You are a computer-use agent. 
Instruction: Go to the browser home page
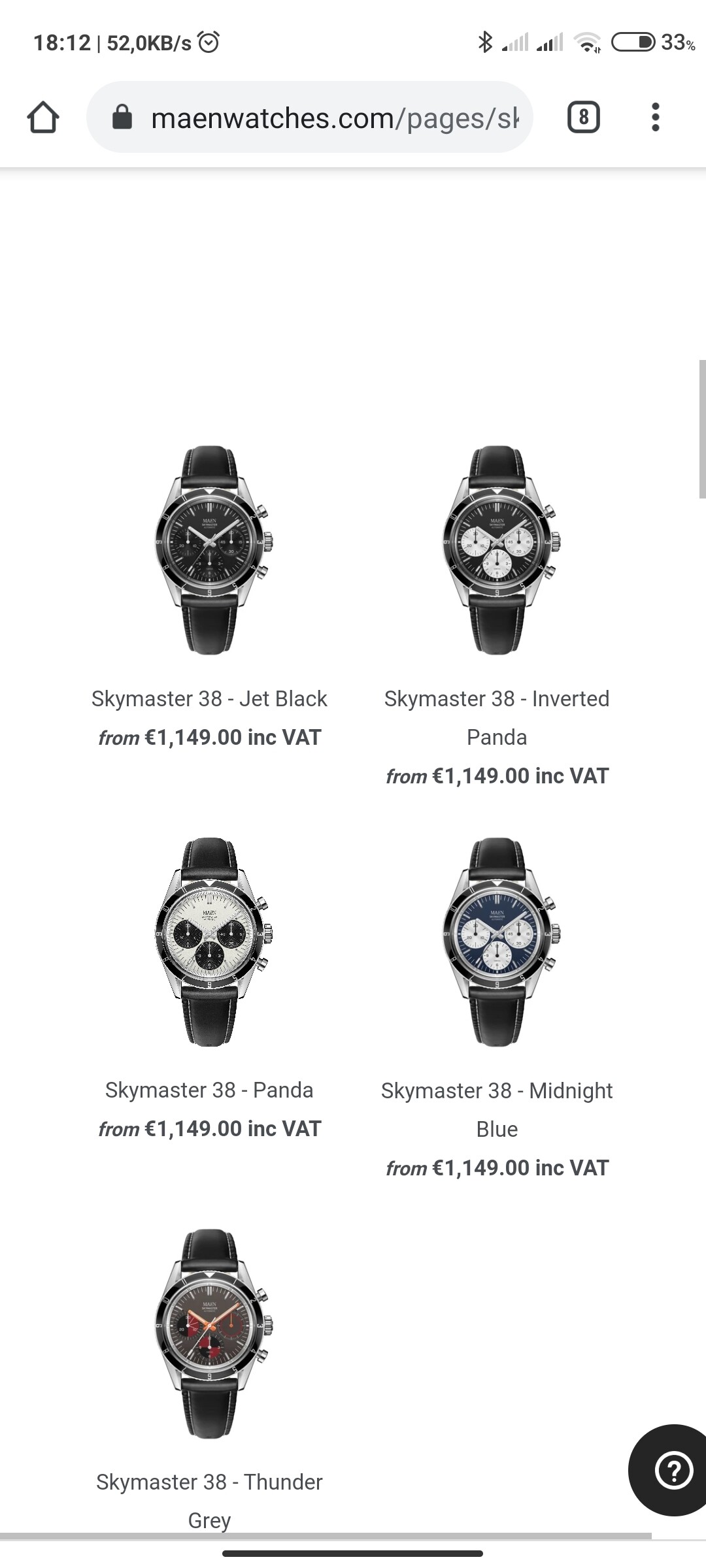pyautogui.click(x=43, y=118)
